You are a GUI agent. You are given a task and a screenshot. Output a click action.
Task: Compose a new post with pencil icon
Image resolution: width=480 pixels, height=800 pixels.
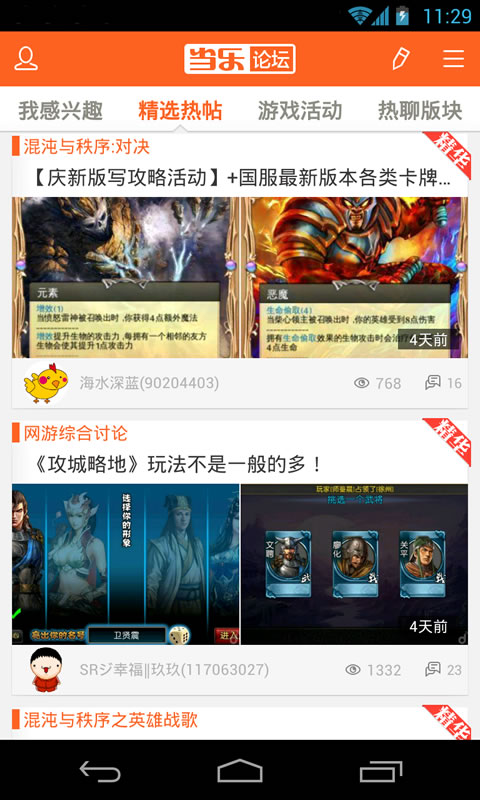(x=400, y=59)
